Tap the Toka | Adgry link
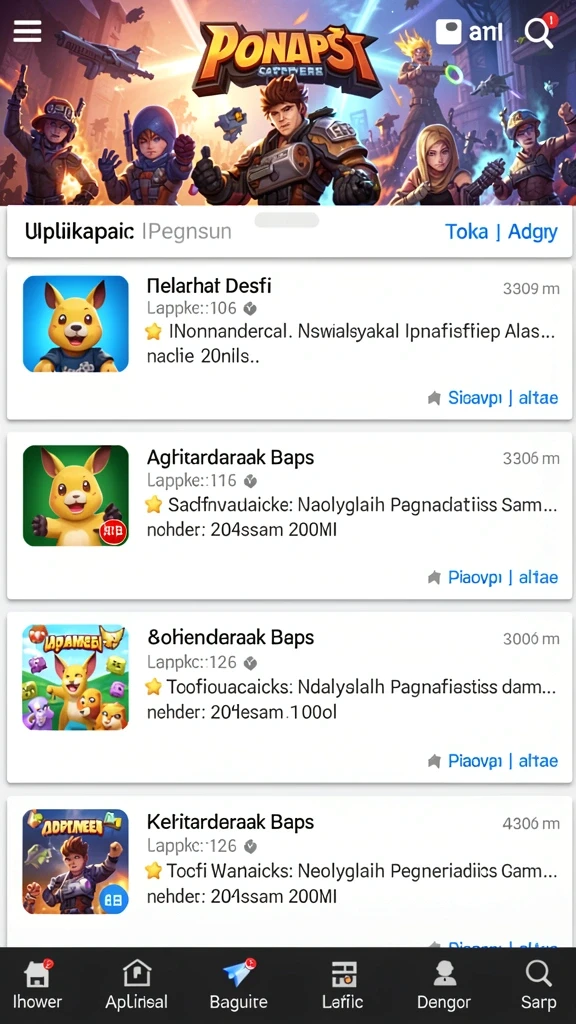576x1024 pixels. tap(501, 231)
